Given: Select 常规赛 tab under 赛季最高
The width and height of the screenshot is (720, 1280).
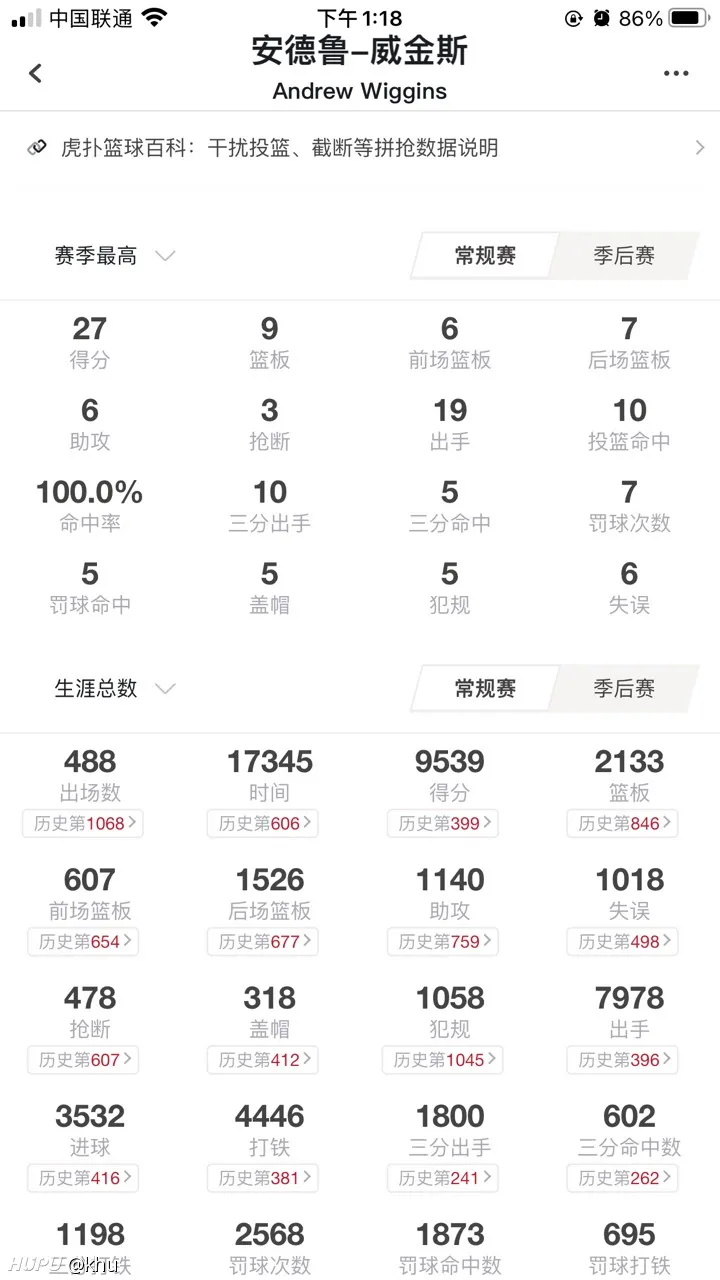Looking at the screenshot, I should point(485,256).
